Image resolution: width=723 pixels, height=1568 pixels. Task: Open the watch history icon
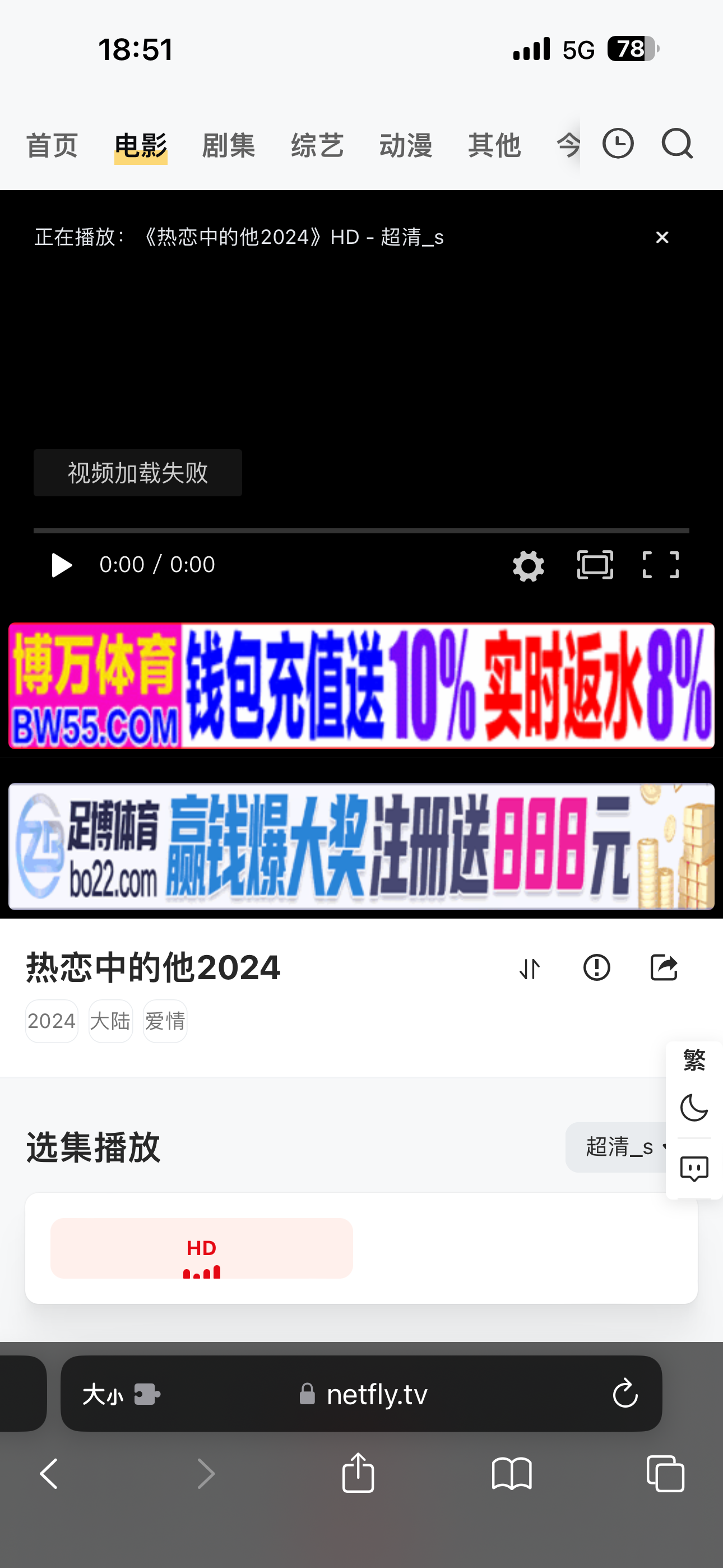pos(618,144)
